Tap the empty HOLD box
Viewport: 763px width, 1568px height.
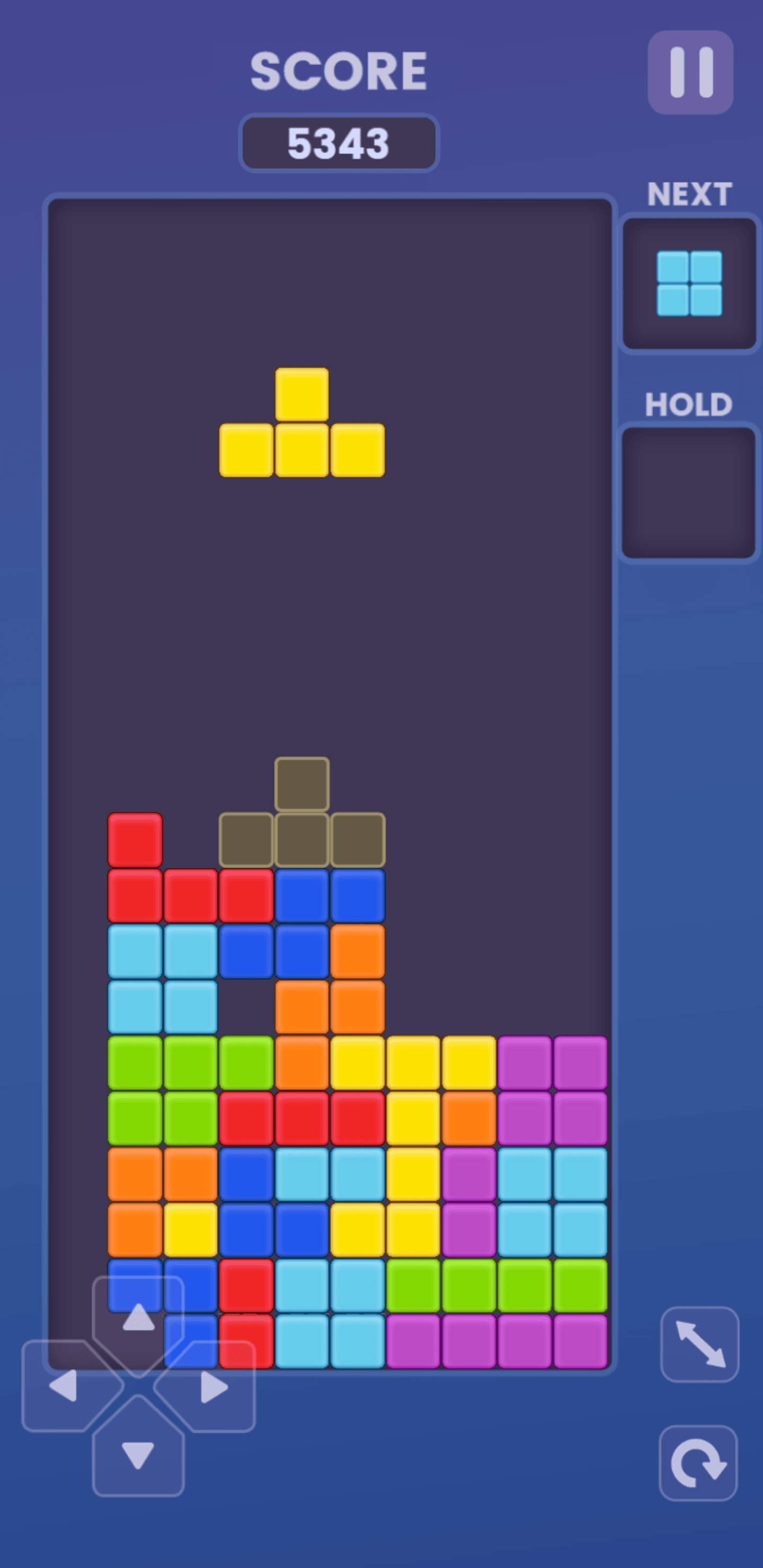[688, 493]
